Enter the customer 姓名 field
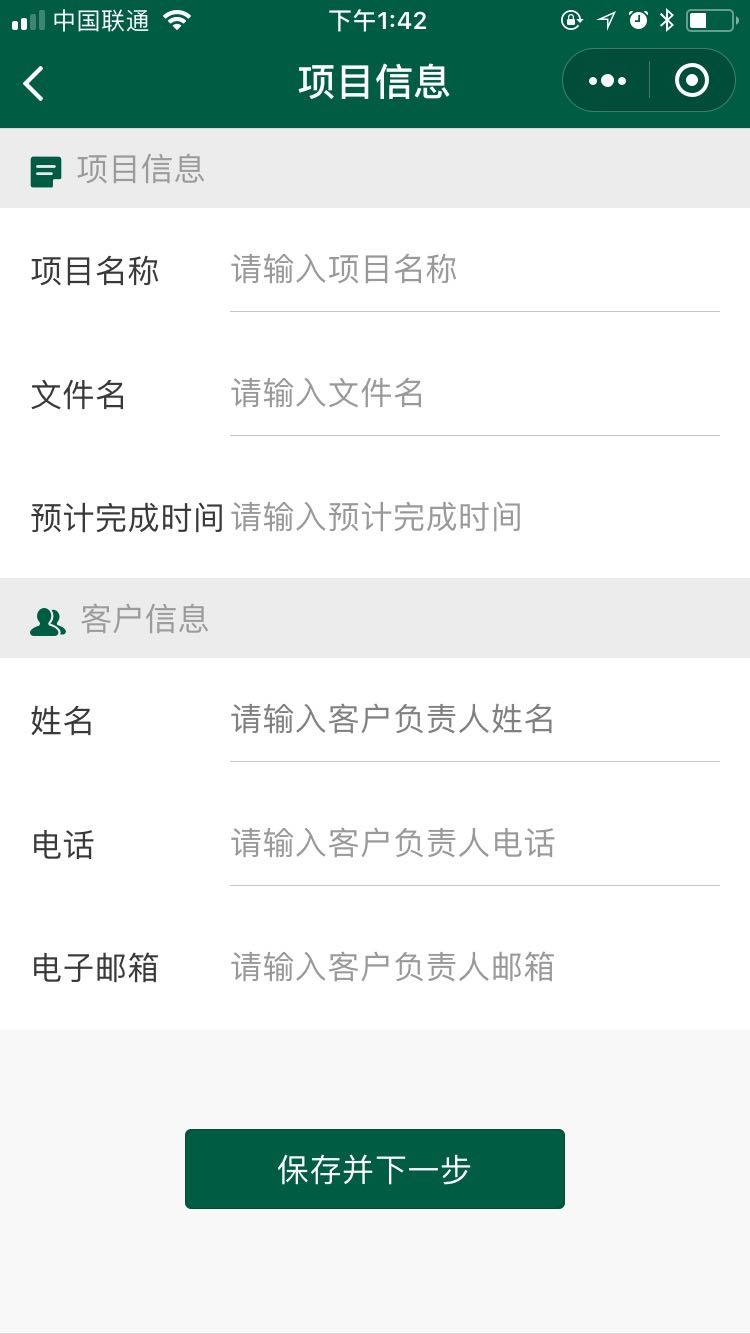 tap(475, 720)
